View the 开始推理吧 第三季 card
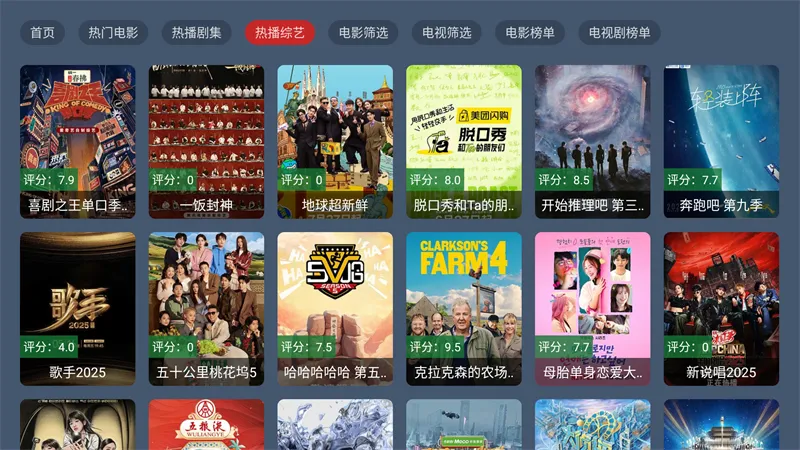800x450 pixels. (x=592, y=141)
